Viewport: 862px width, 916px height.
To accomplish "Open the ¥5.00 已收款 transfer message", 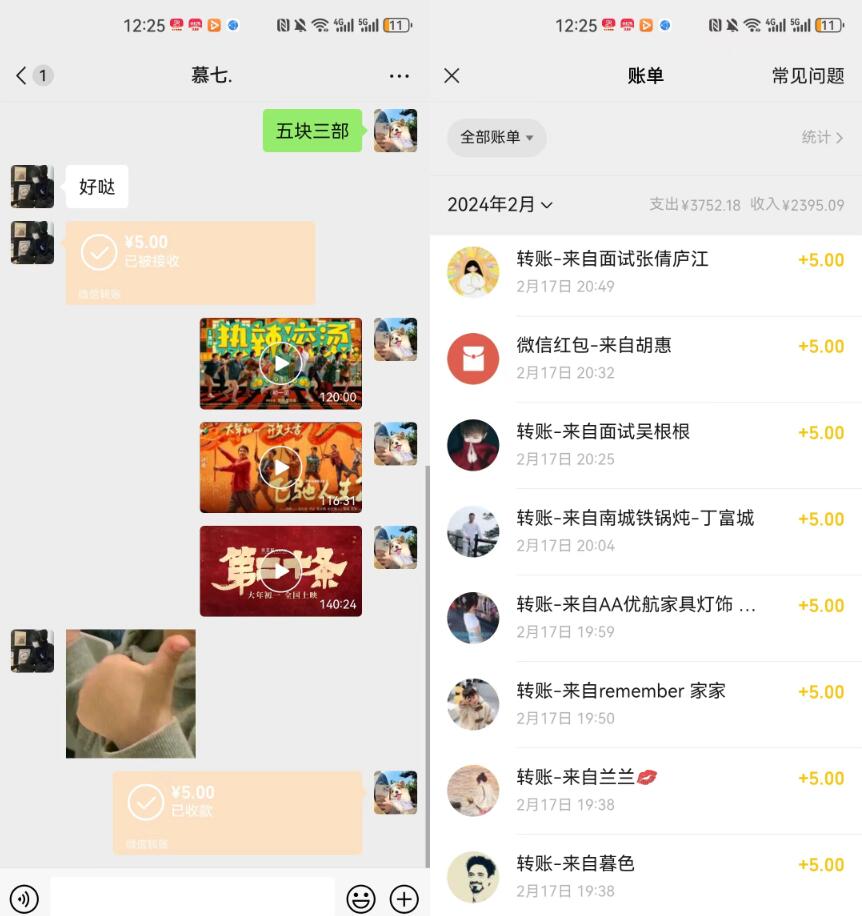I will (x=237, y=812).
